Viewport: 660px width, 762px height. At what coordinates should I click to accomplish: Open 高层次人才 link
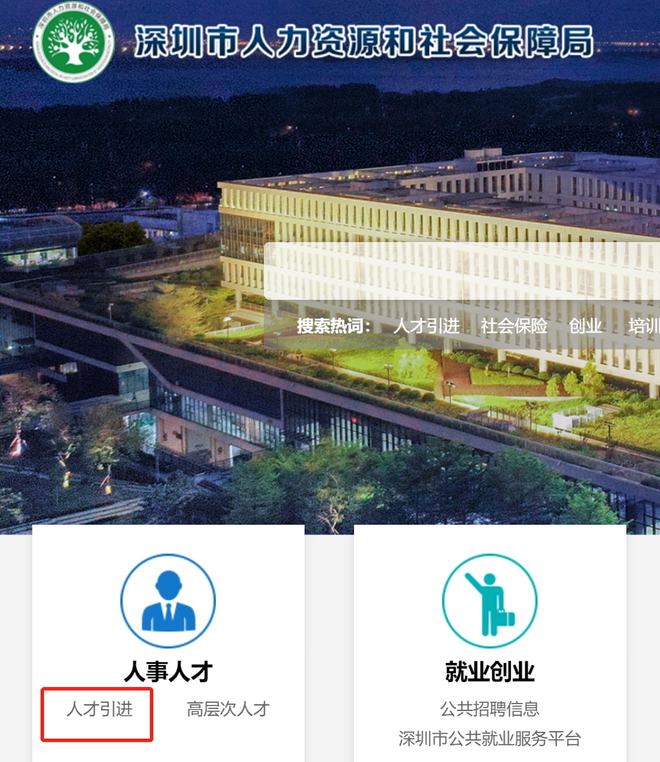tap(228, 709)
